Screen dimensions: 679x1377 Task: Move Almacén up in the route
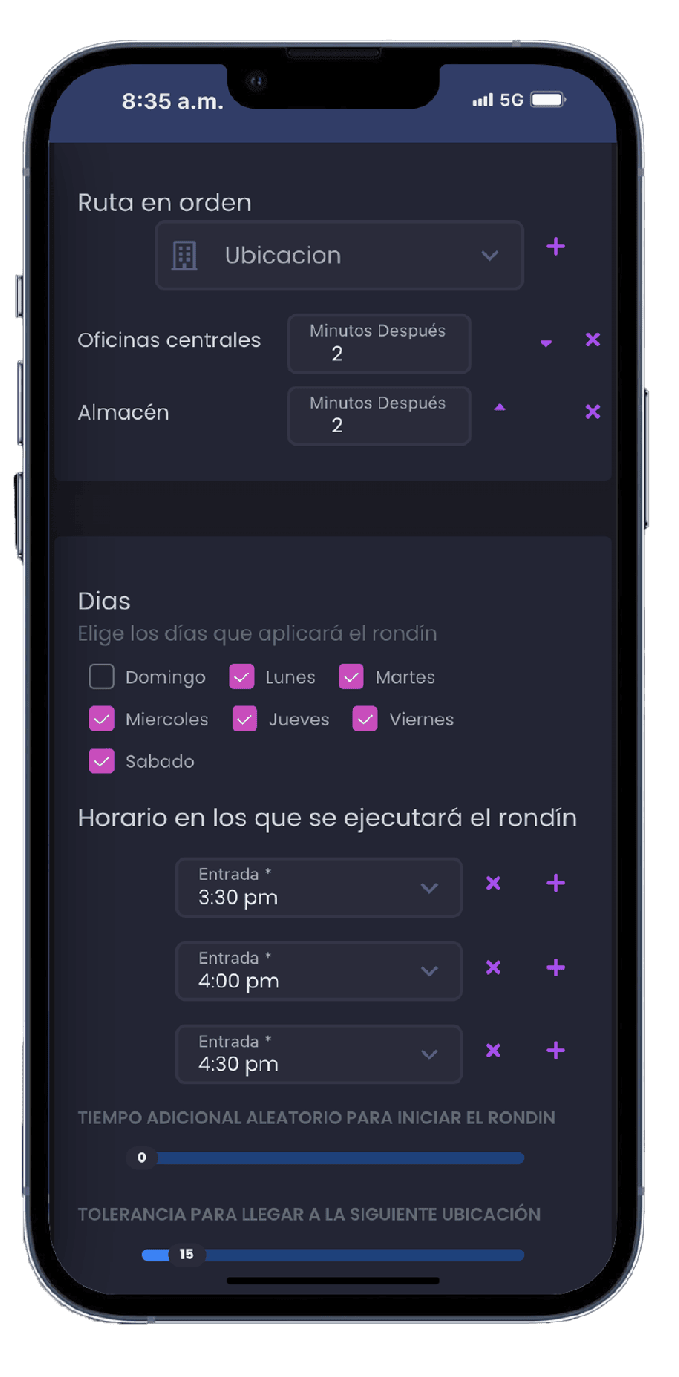500,408
